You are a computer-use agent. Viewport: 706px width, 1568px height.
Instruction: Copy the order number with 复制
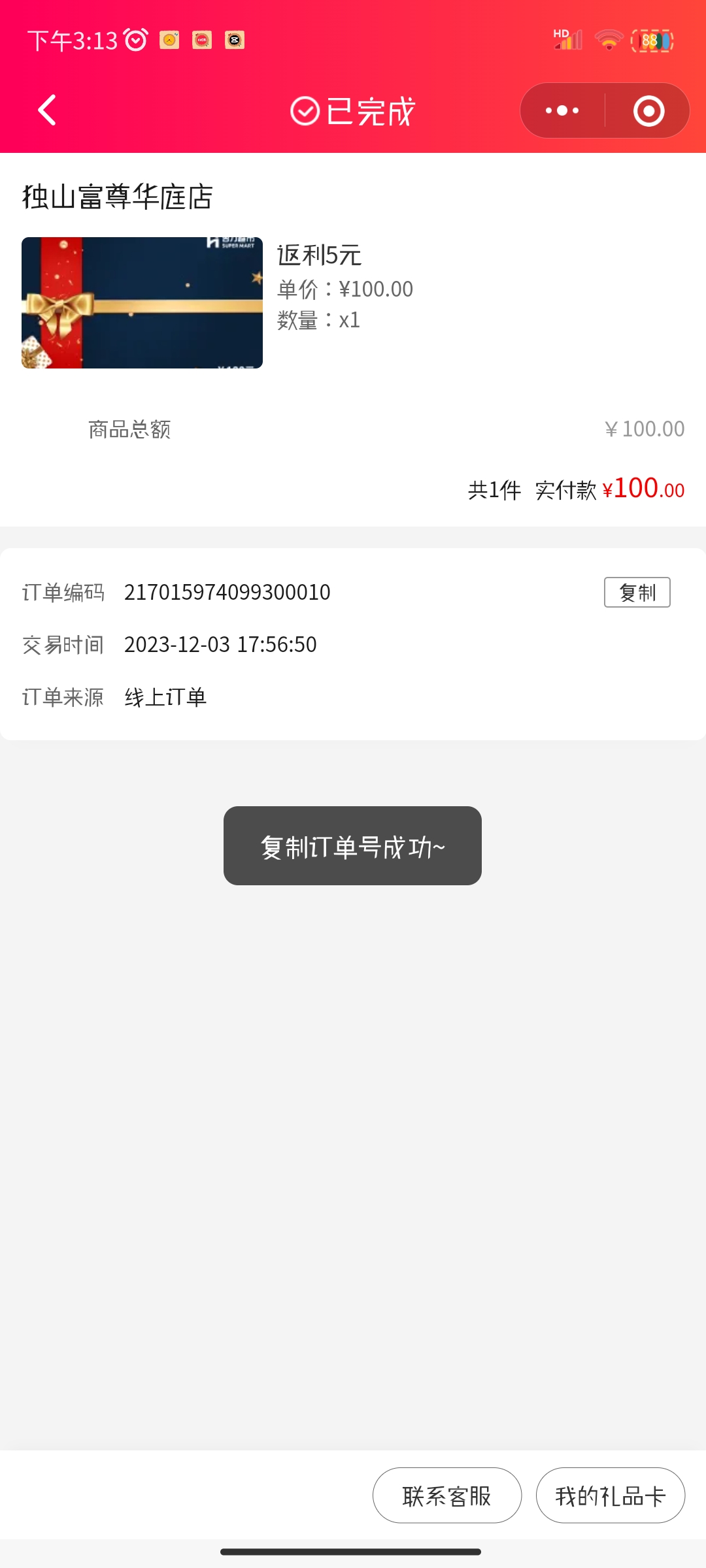click(x=637, y=593)
